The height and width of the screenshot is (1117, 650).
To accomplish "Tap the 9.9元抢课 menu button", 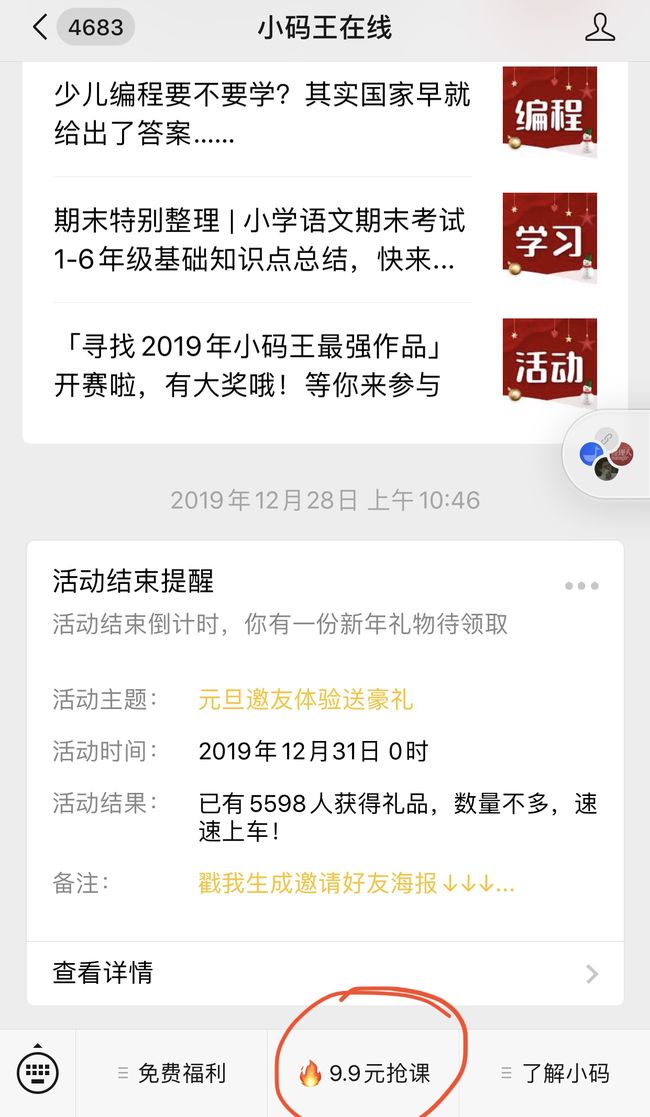I will [x=365, y=1073].
